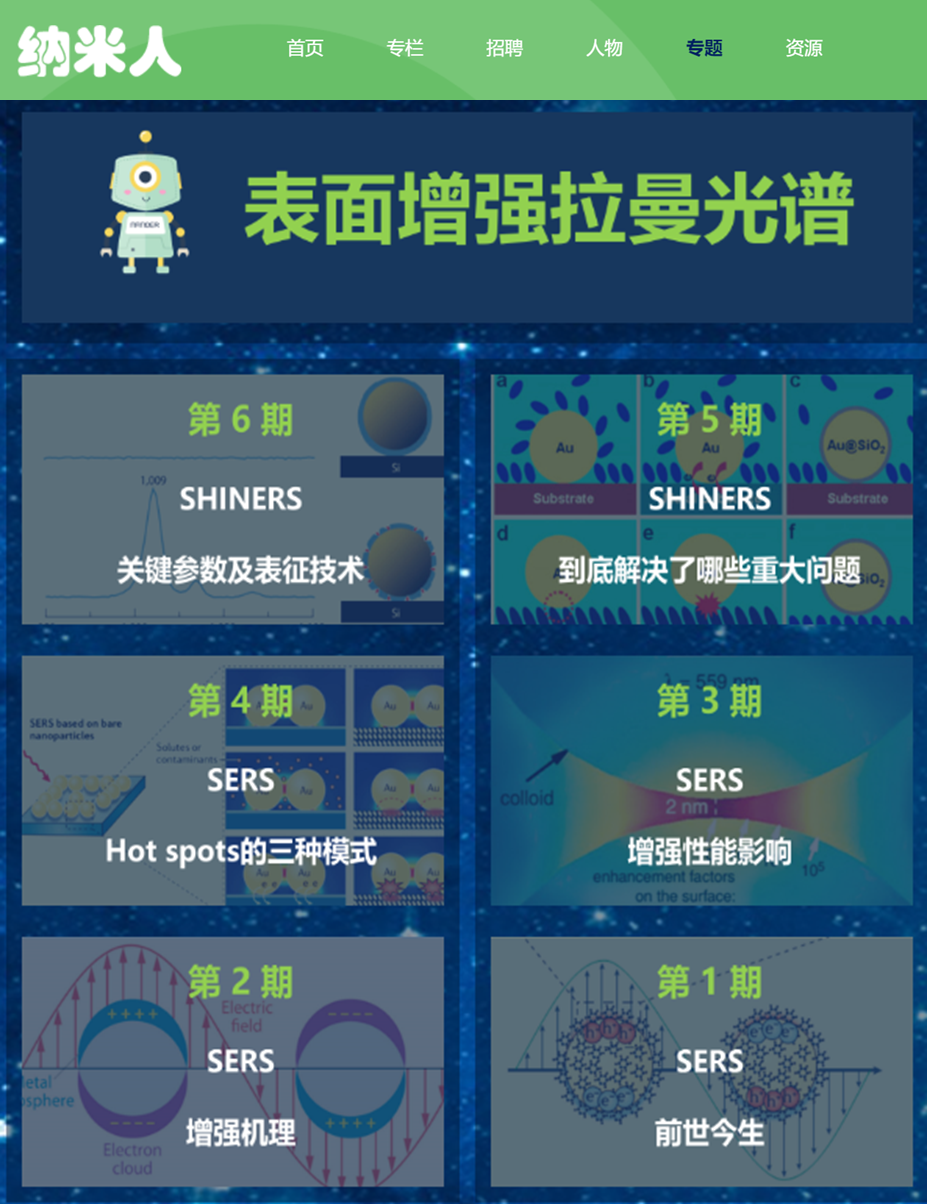Open 第5期 SHINERS 到底解决了哪些重大问题
This screenshot has height=1204, width=927.
702,499
